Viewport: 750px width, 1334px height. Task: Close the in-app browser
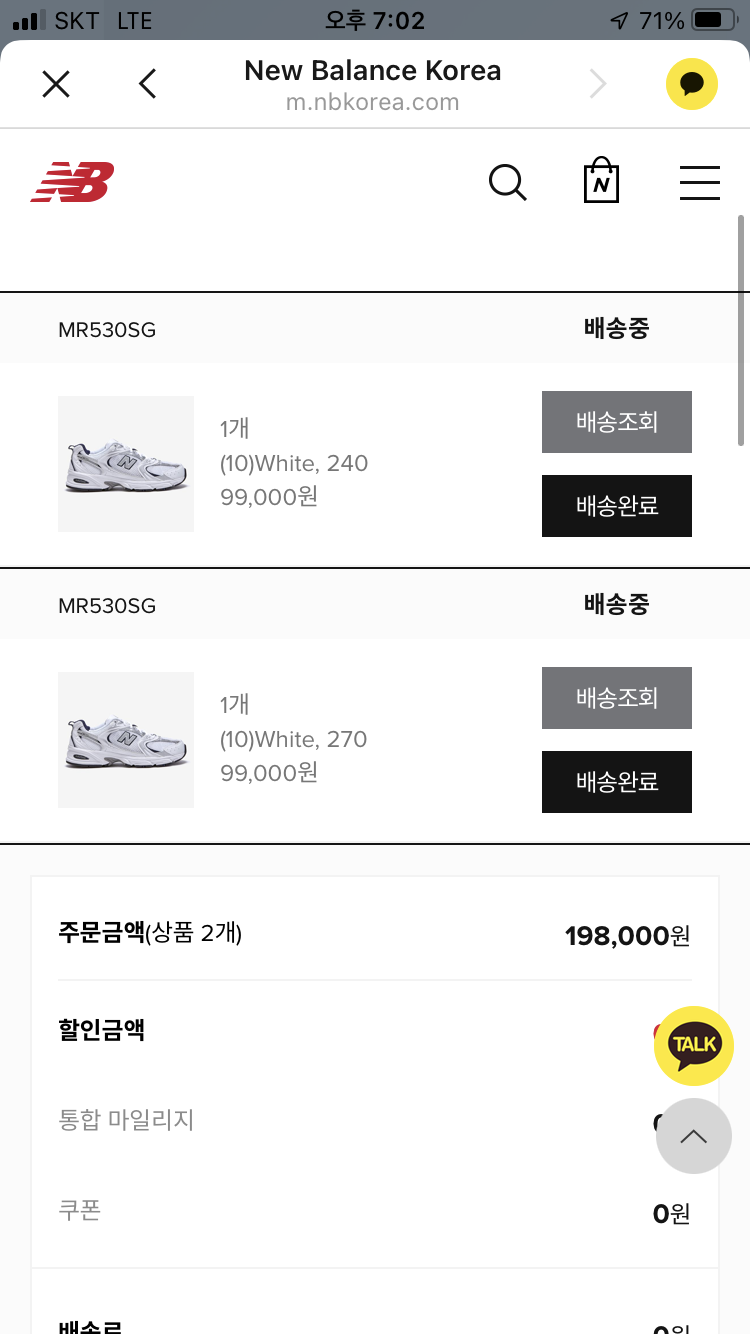56,85
